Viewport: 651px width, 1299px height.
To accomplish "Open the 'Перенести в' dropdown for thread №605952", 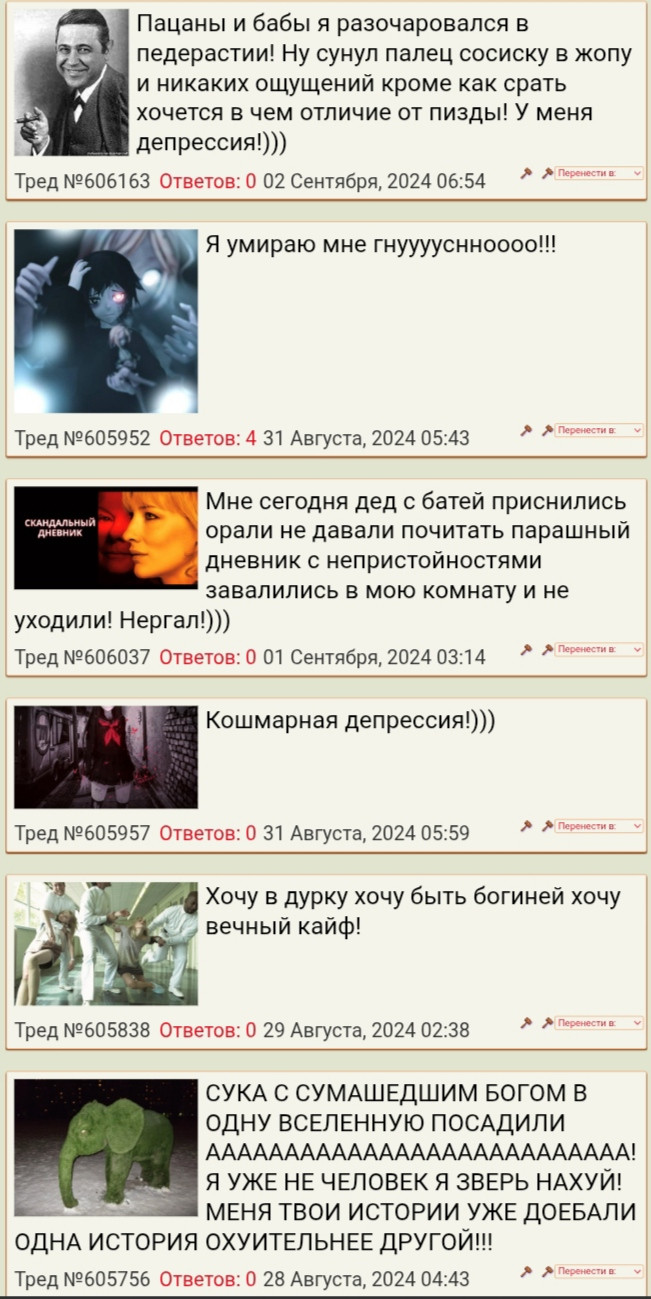I will click(599, 431).
